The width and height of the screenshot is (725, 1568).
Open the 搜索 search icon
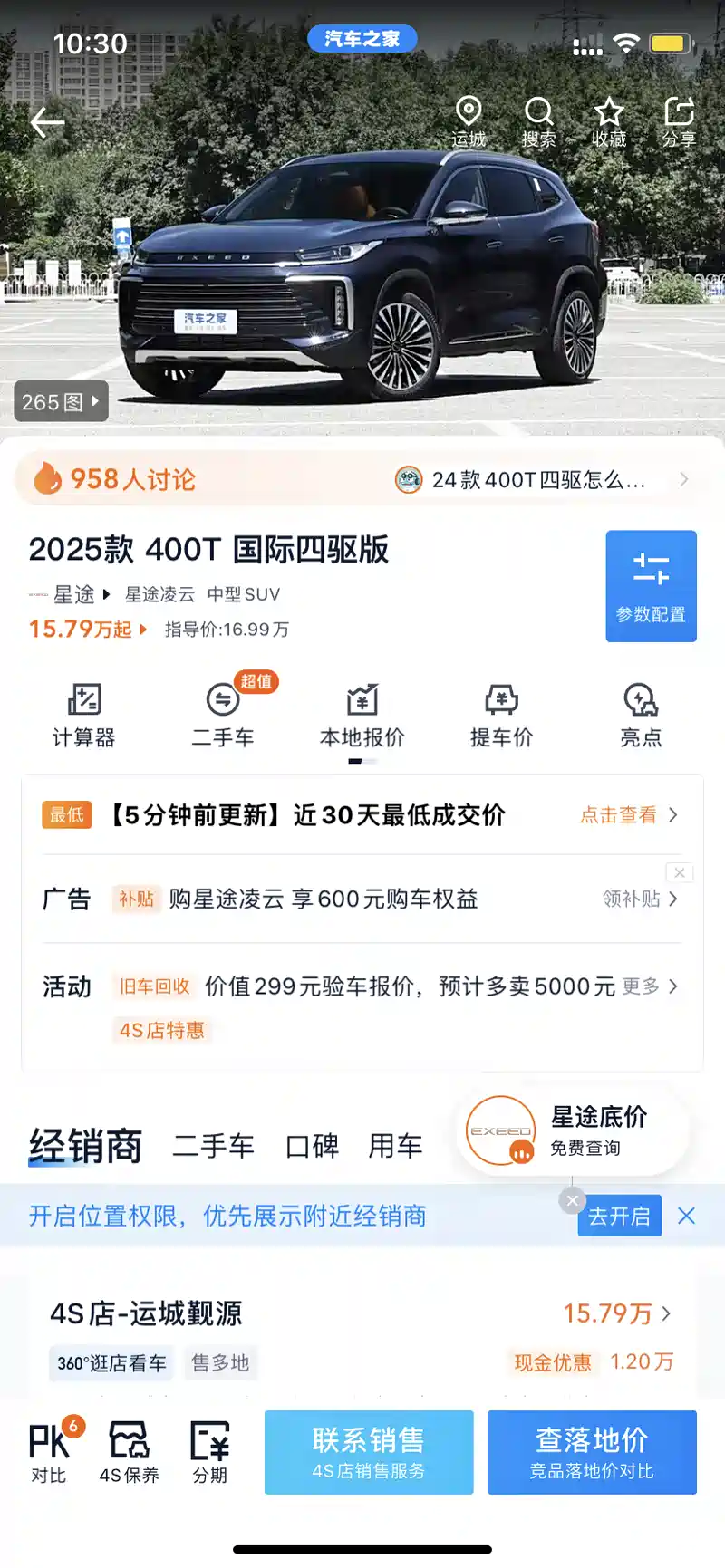[538, 121]
